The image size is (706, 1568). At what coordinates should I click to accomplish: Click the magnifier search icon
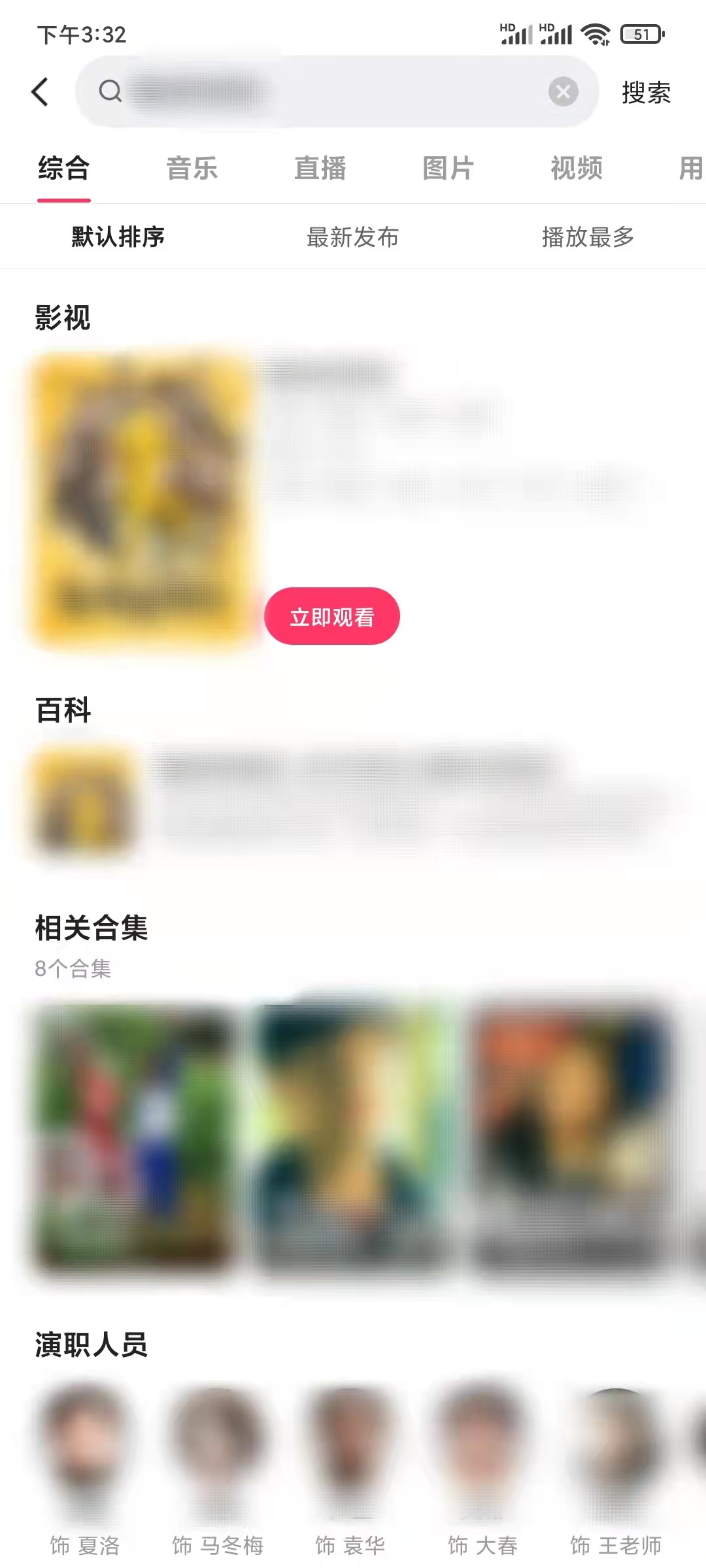tap(111, 91)
